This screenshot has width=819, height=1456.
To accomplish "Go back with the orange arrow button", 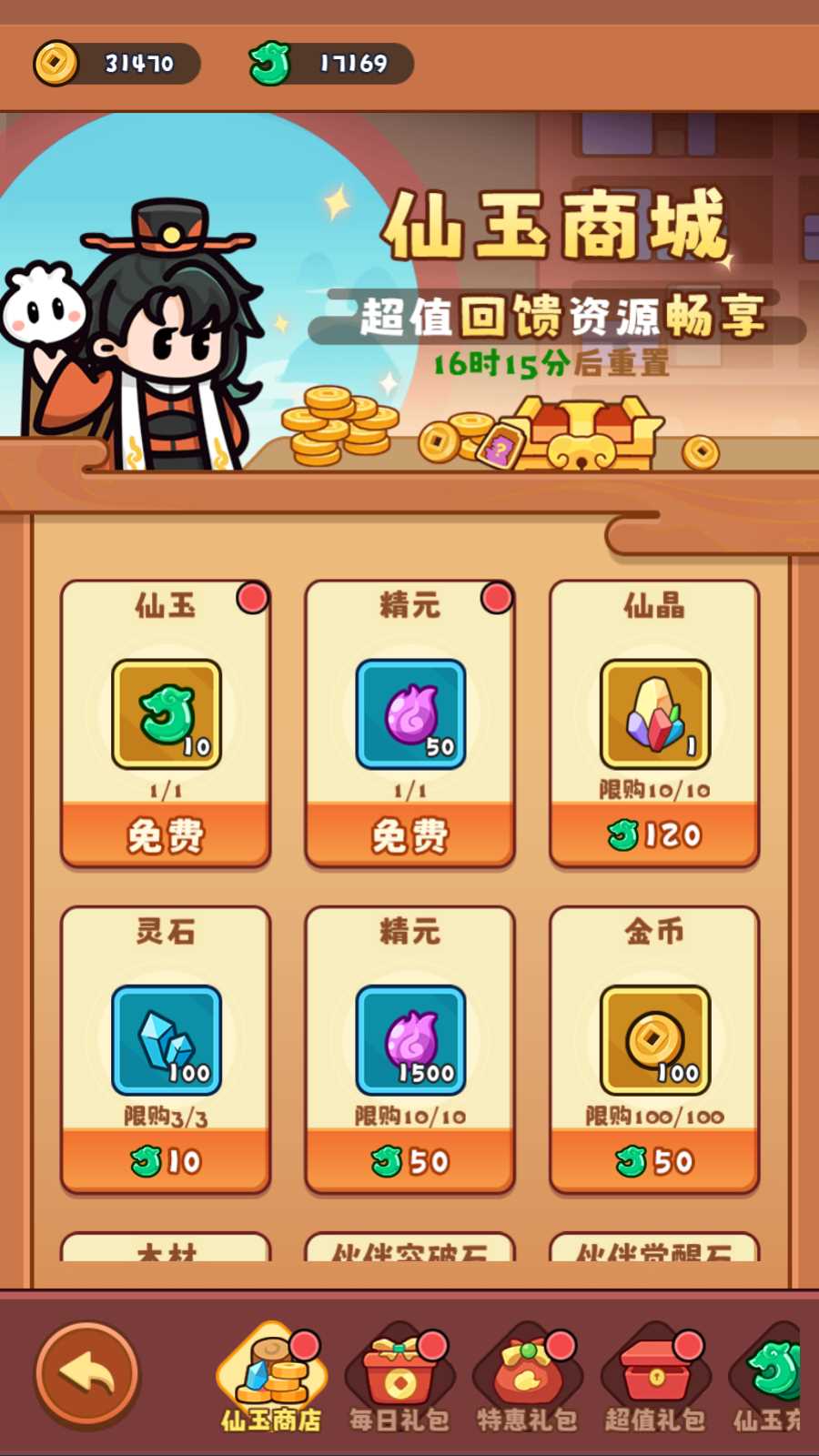I will [x=86, y=1374].
